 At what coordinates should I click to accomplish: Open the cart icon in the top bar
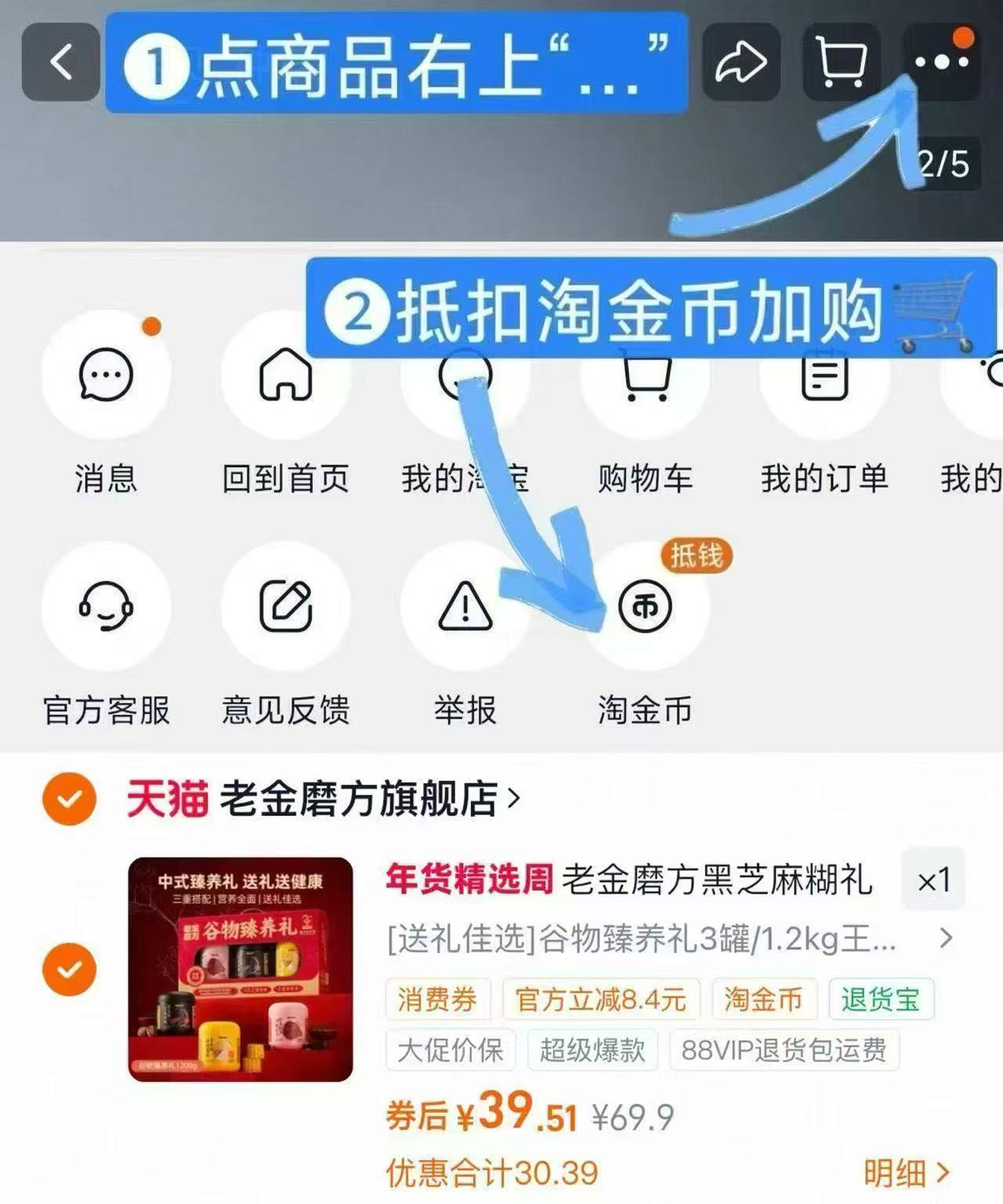coord(841,63)
